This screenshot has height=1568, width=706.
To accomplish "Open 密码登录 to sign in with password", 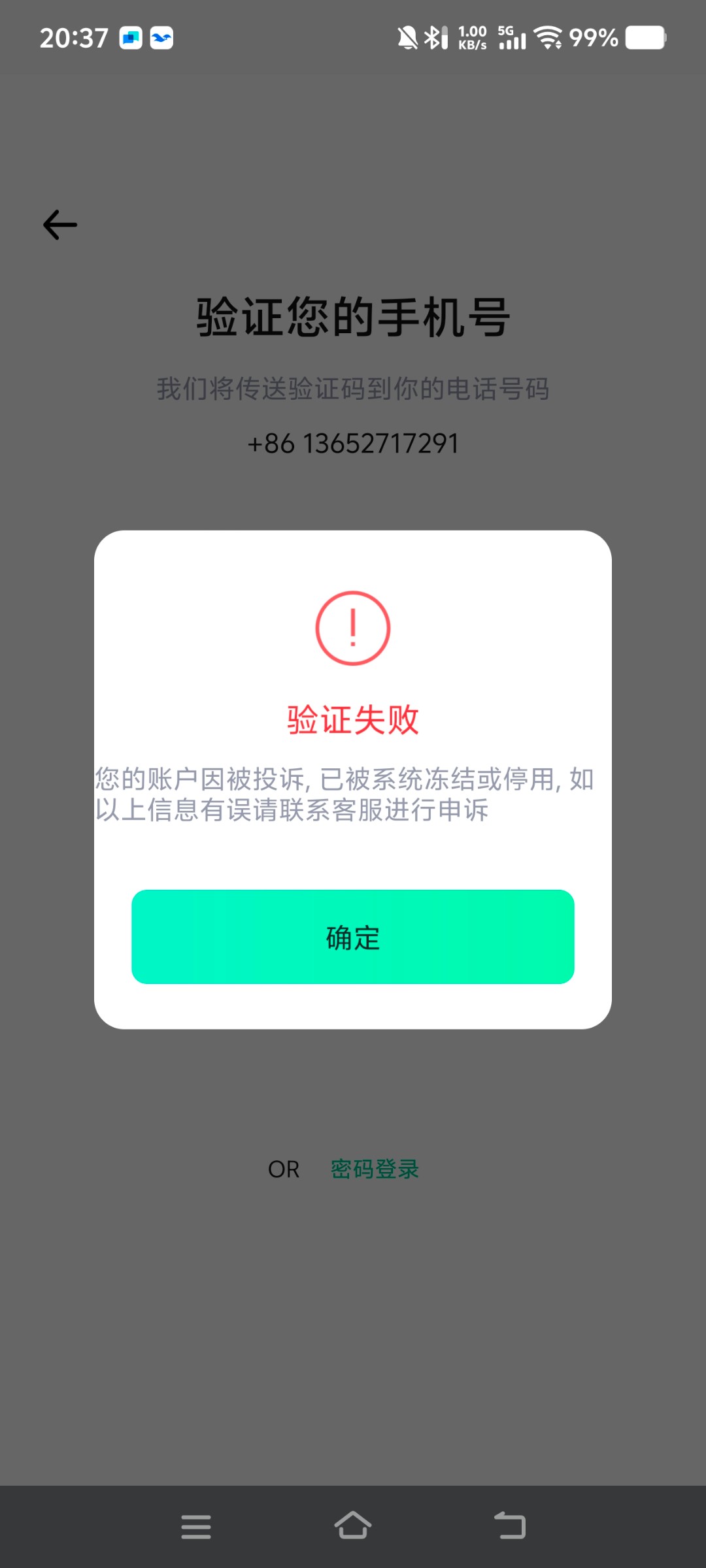I will click(x=375, y=1169).
